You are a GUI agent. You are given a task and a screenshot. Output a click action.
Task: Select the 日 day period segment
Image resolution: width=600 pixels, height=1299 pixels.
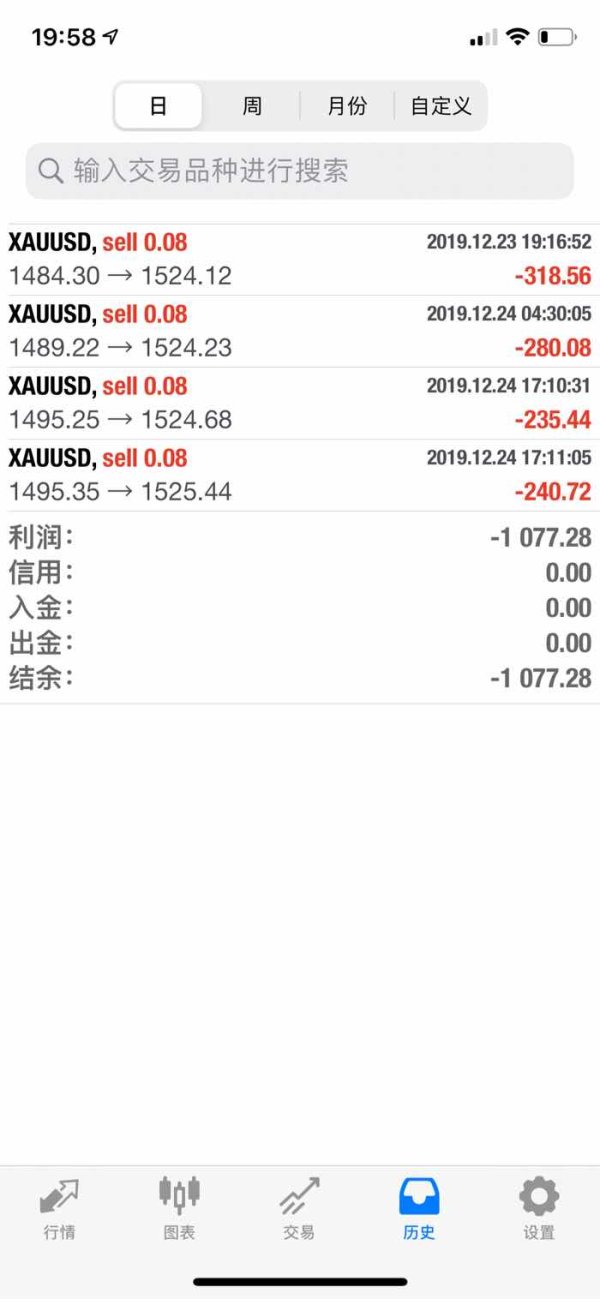(x=158, y=106)
